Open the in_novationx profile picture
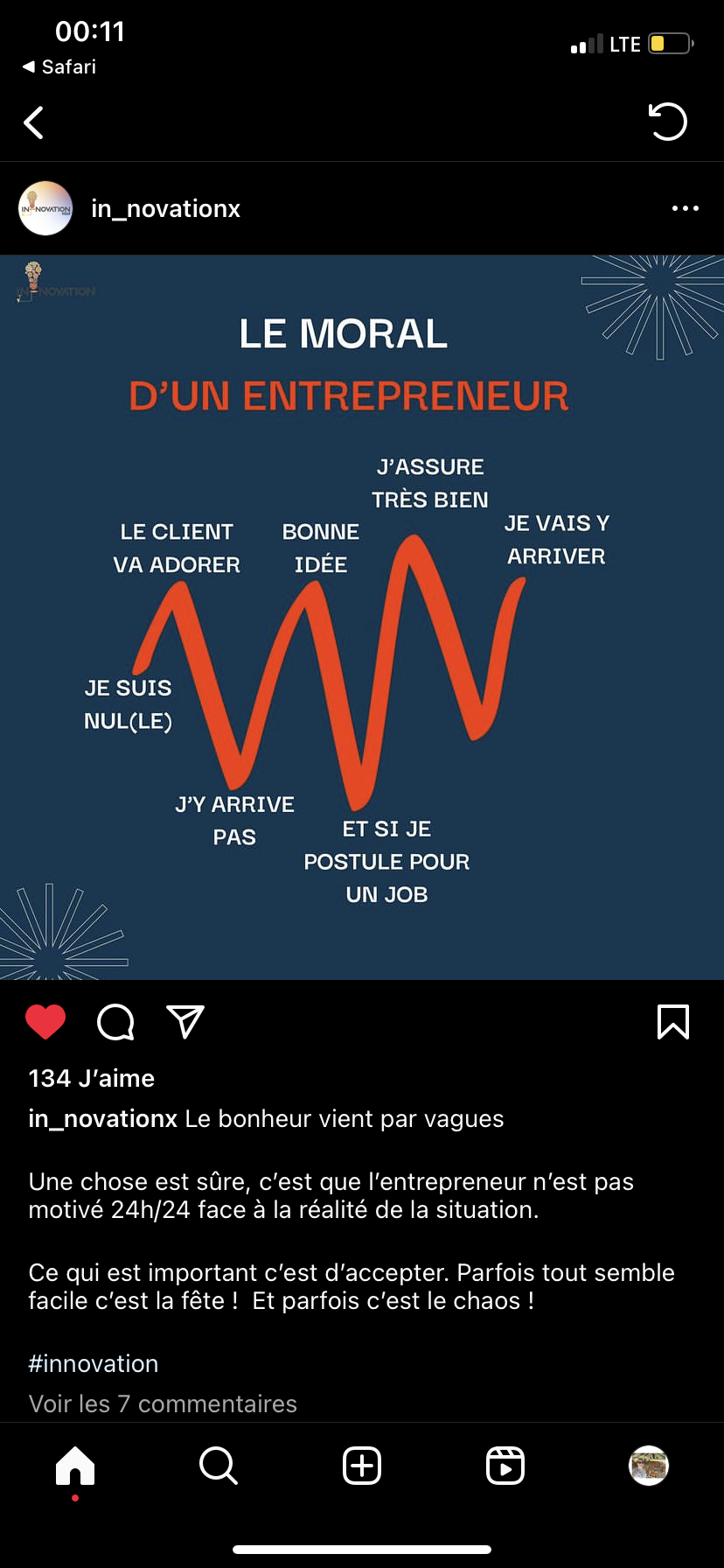Viewport: 724px width, 1568px height. [45, 208]
